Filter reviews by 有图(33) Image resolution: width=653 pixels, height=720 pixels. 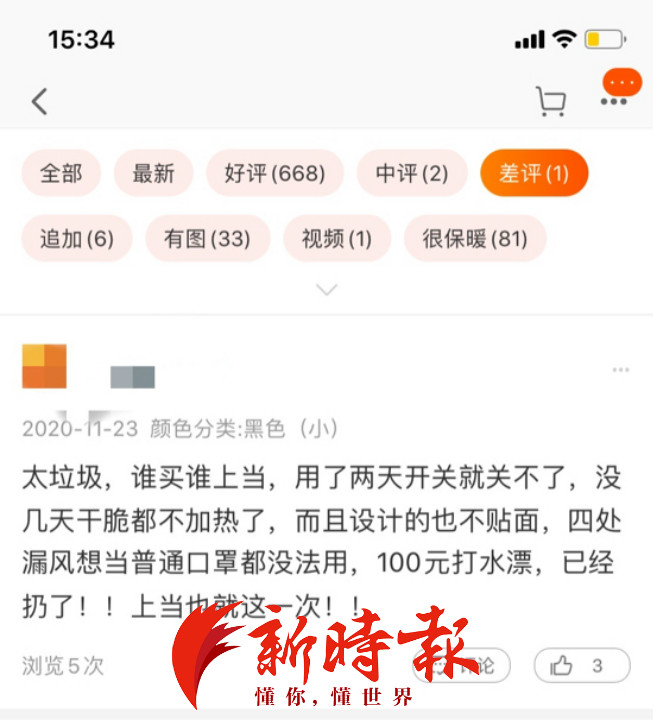pyautogui.click(x=206, y=238)
